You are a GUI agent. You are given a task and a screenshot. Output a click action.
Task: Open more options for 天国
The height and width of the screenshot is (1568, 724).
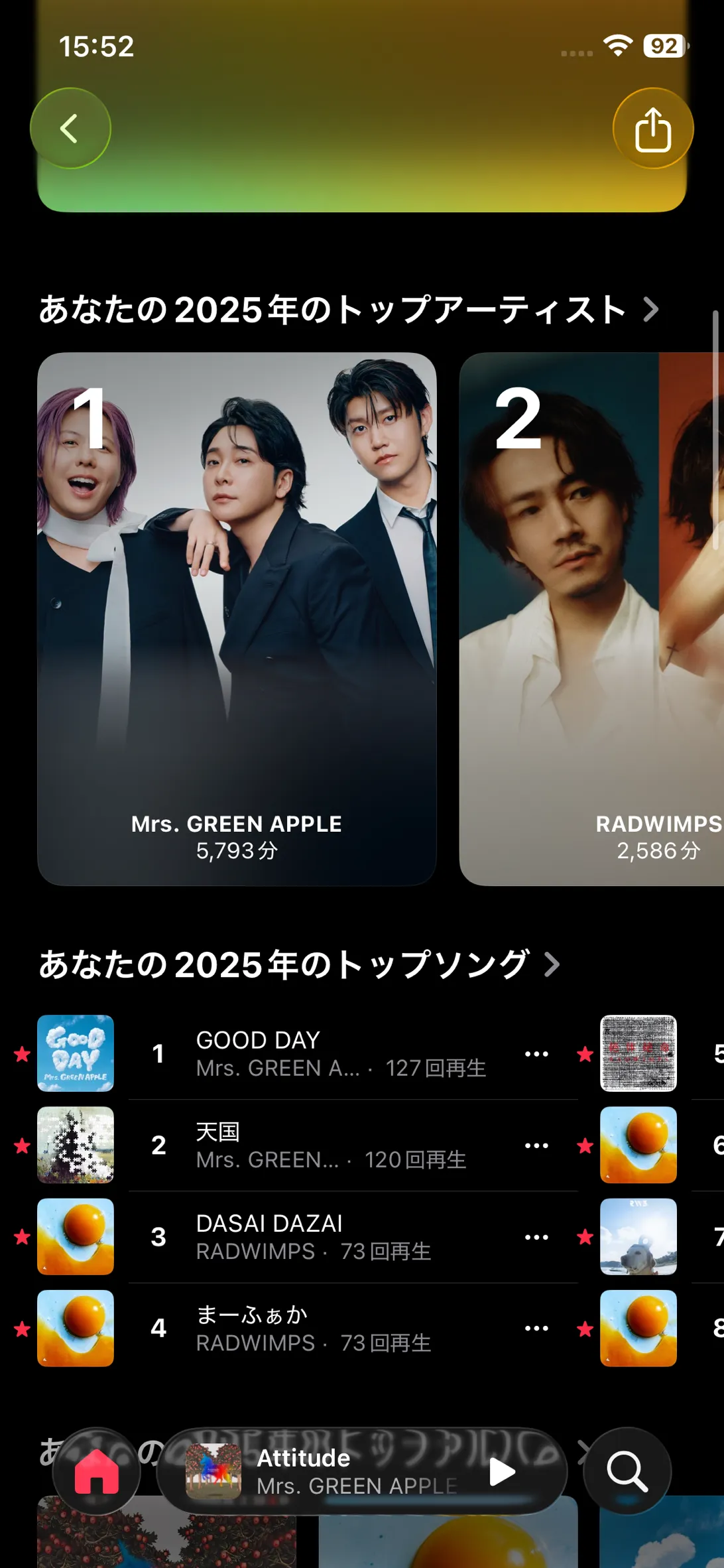click(x=536, y=1145)
